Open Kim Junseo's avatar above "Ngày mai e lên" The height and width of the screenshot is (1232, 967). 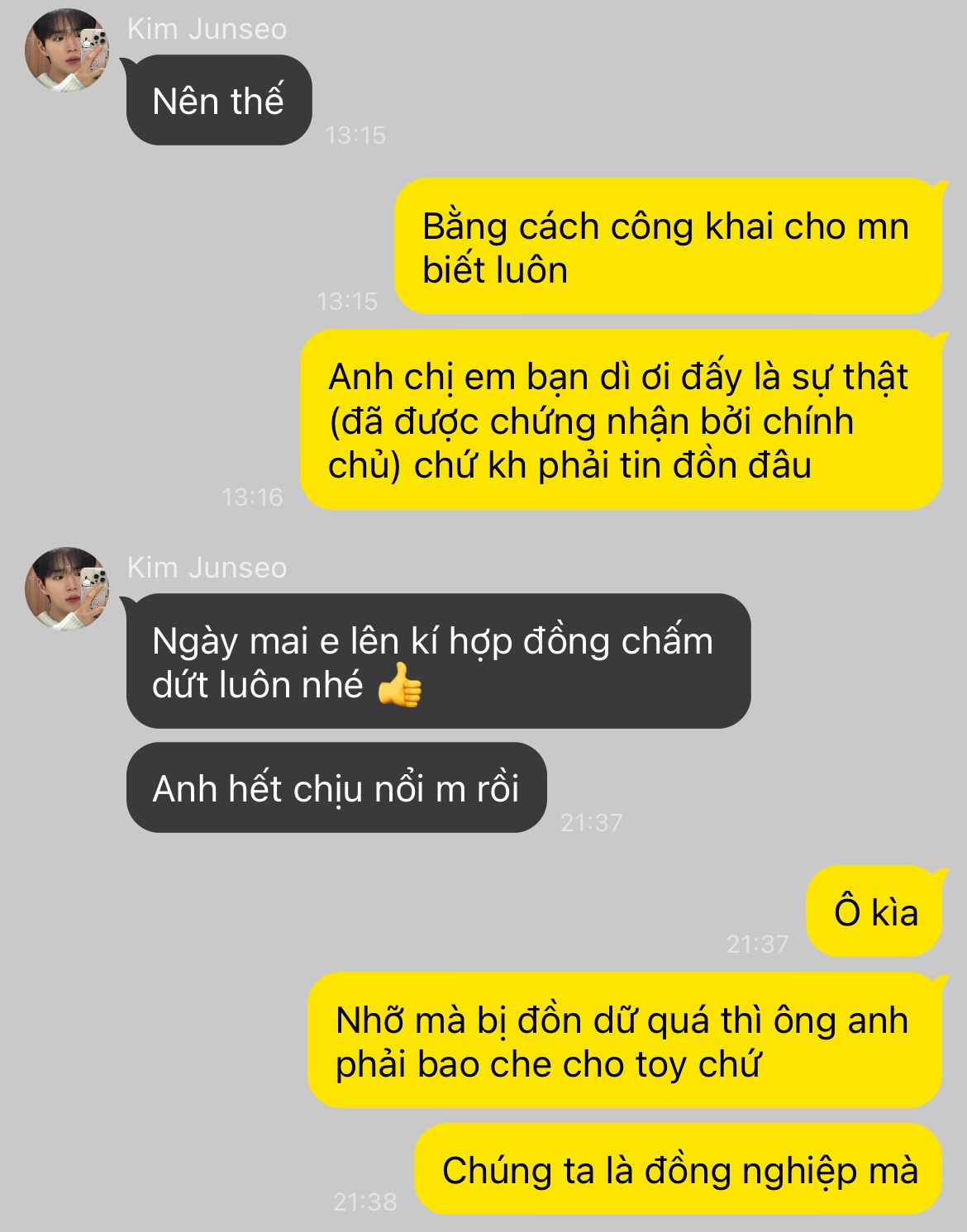(68, 589)
